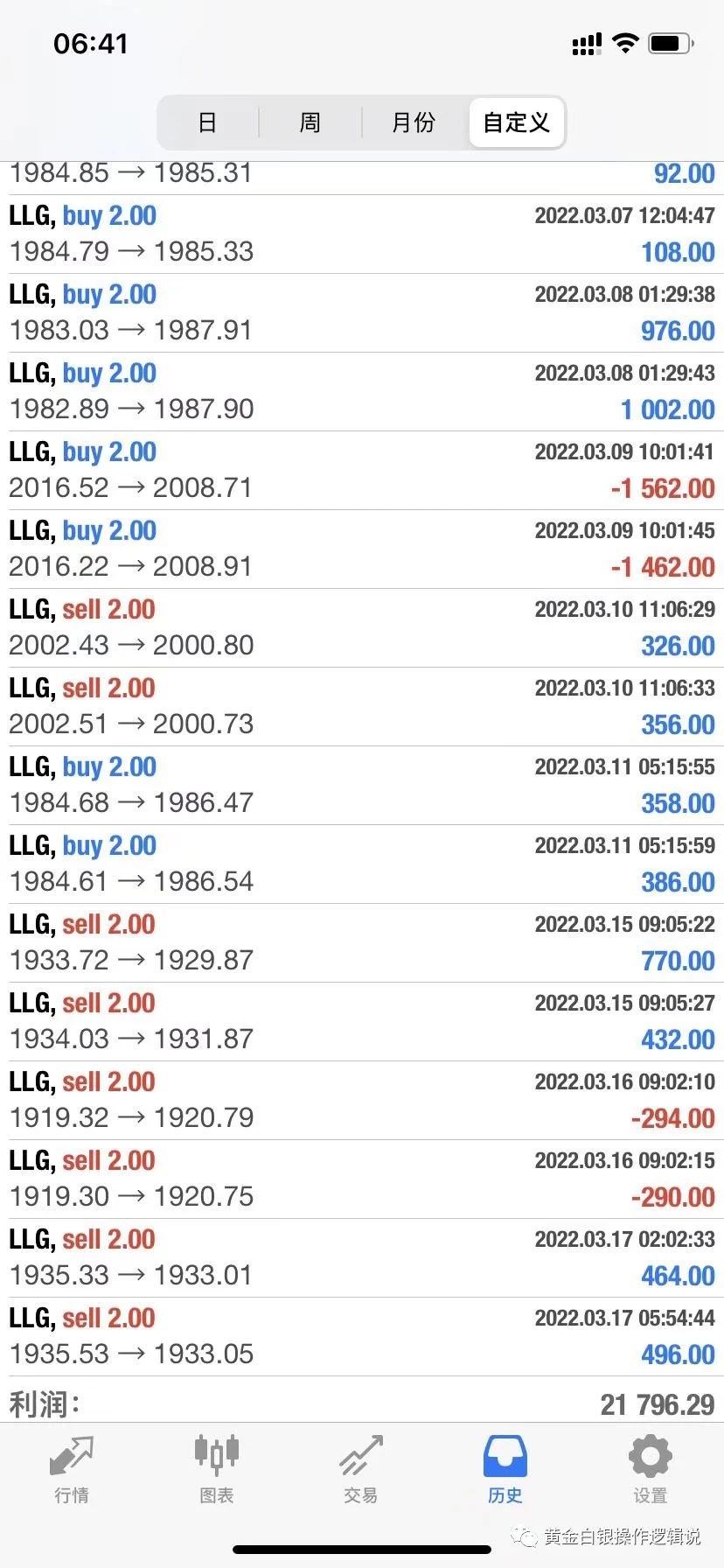Open the trade with 1 002.00 profit

pyautogui.click(x=362, y=392)
